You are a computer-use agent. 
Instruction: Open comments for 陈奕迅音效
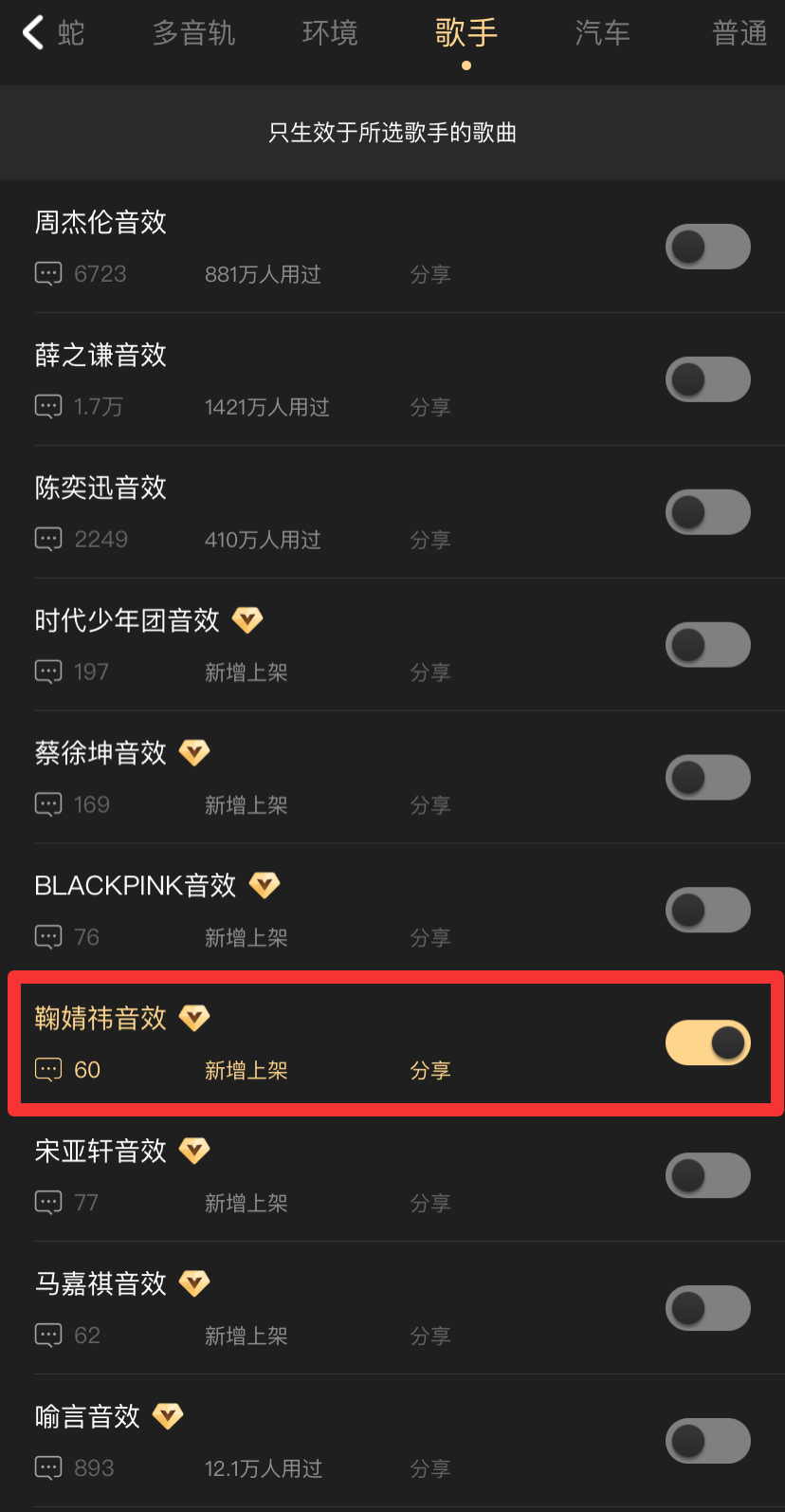(x=80, y=540)
